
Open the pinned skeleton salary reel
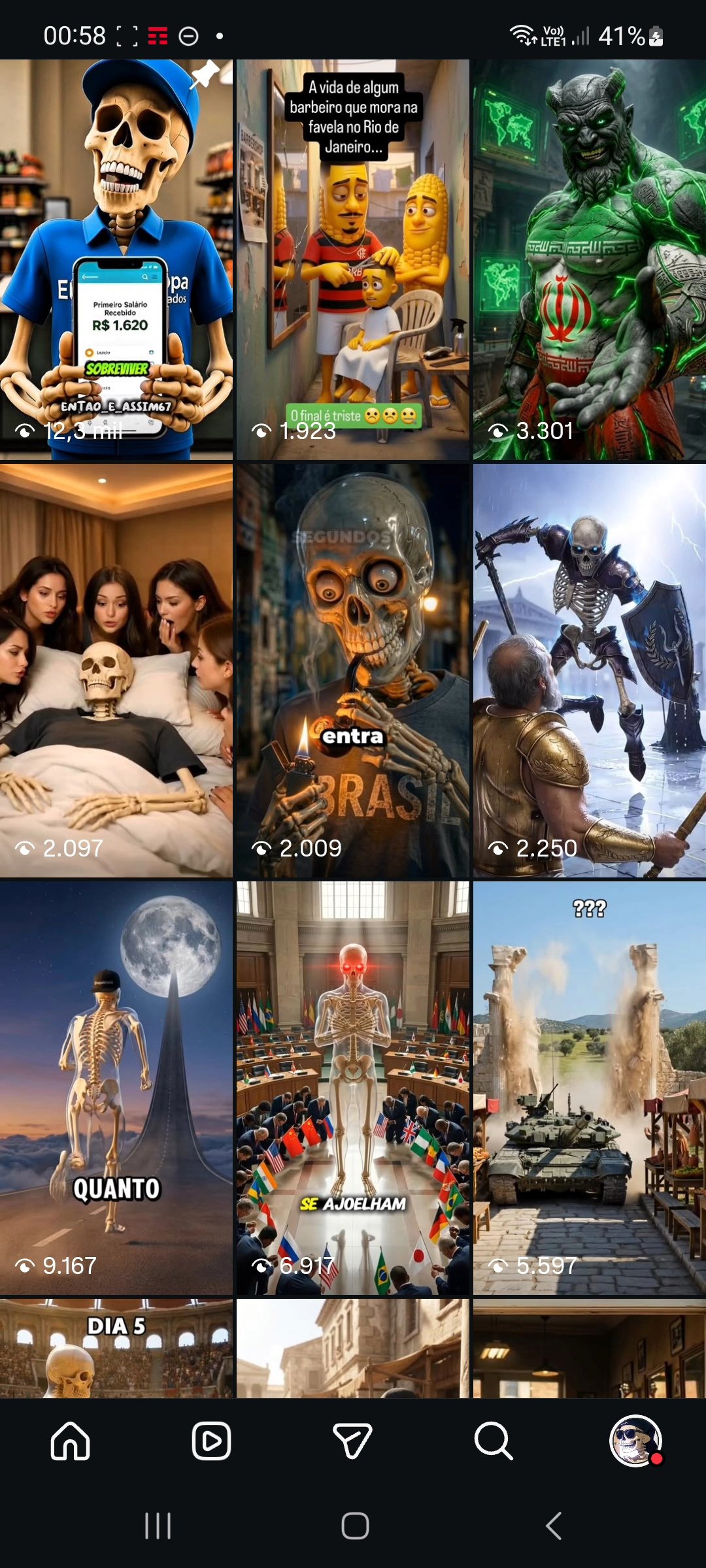pos(116,261)
